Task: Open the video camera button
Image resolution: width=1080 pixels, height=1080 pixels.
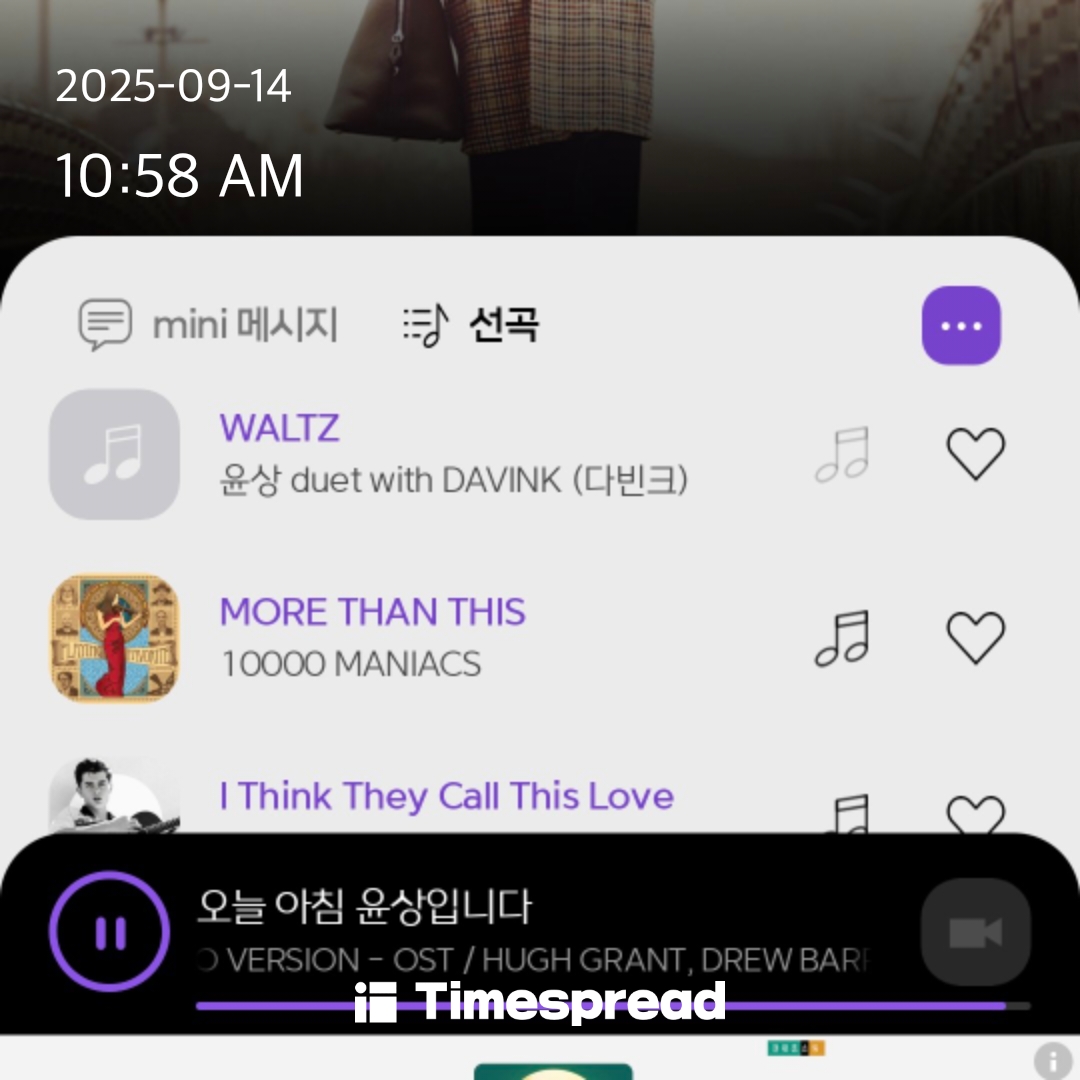Action: 975,933
